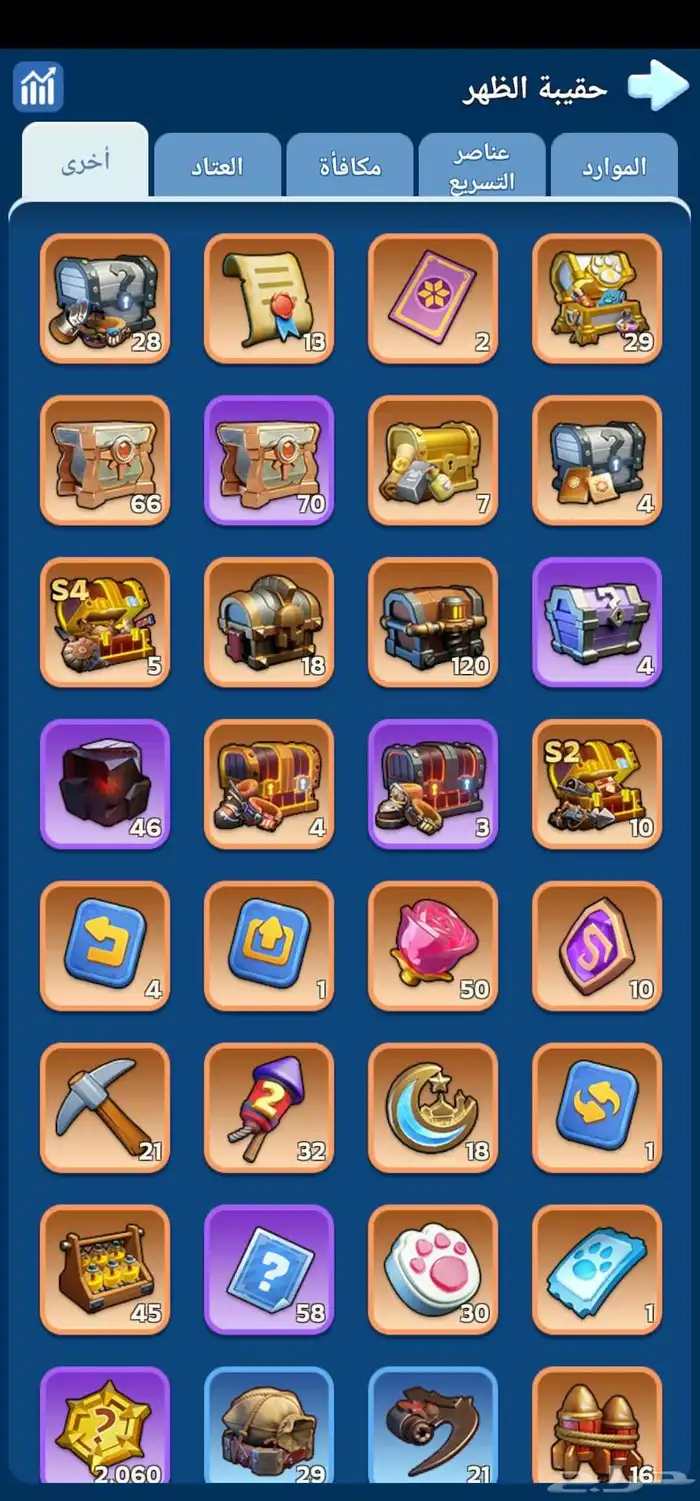Open the statistics chart icon
Viewport: 700px width, 1501px height.
(38, 87)
